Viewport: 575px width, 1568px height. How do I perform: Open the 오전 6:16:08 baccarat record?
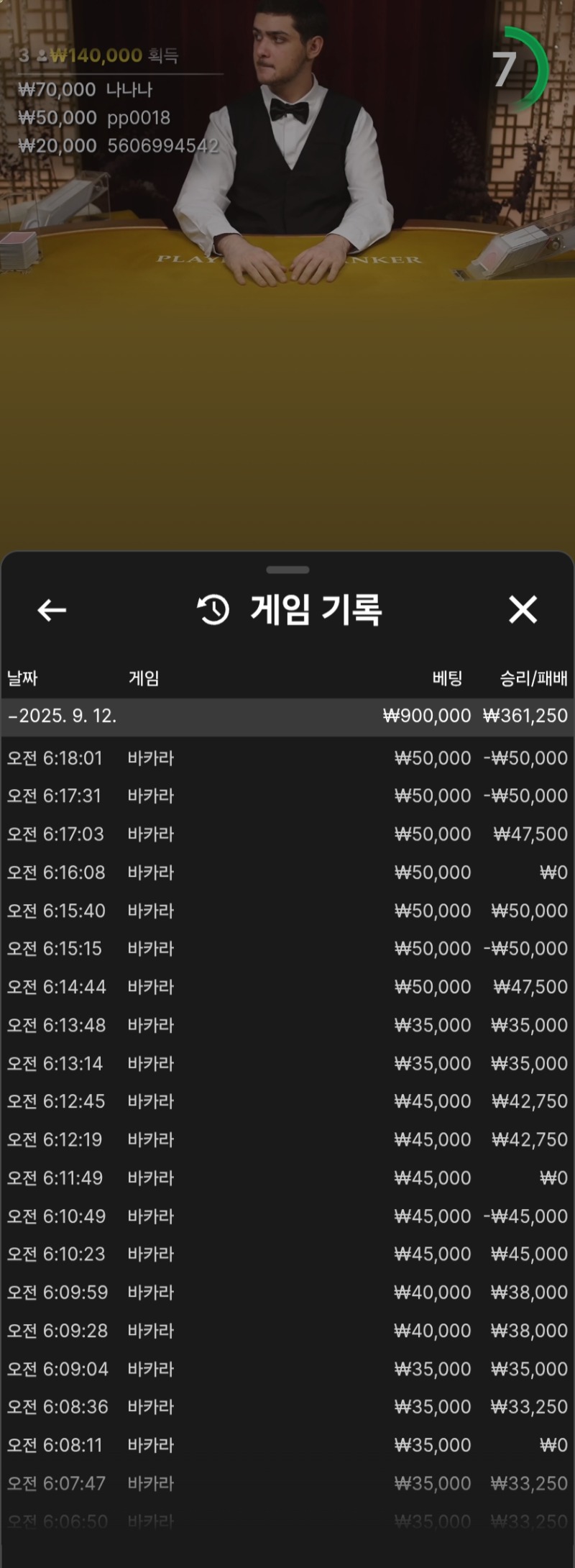click(x=287, y=872)
